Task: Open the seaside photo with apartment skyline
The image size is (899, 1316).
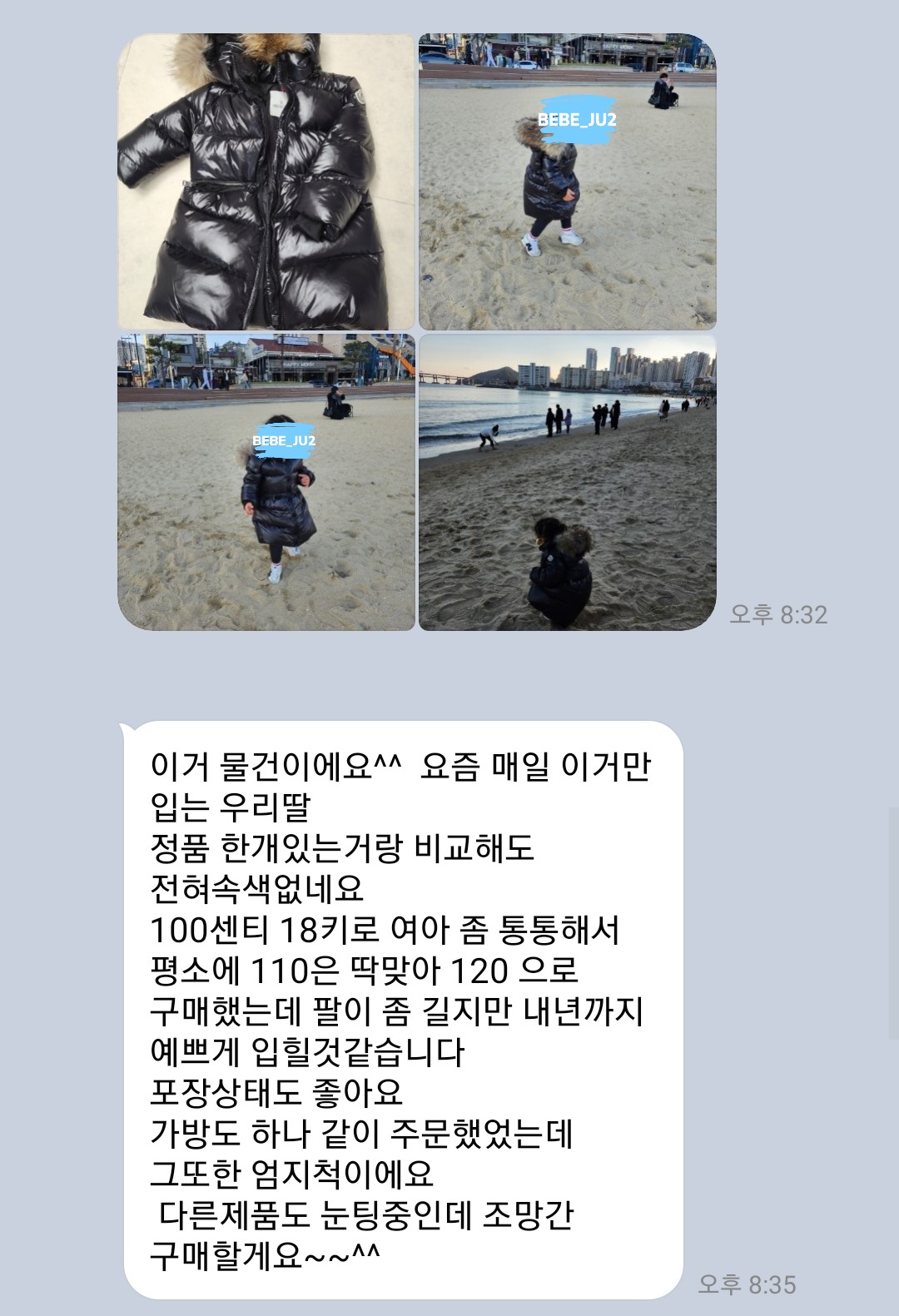Action: [x=567, y=483]
